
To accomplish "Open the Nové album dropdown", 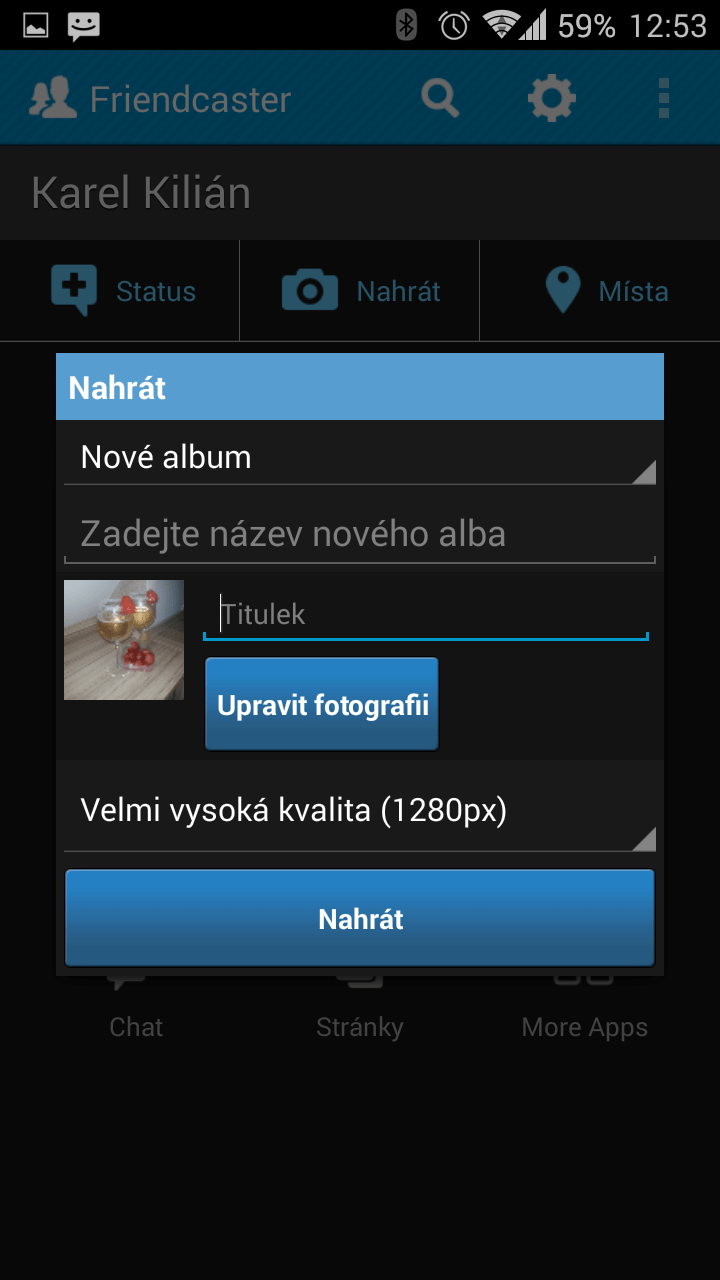I will pyautogui.click(x=360, y=457).
